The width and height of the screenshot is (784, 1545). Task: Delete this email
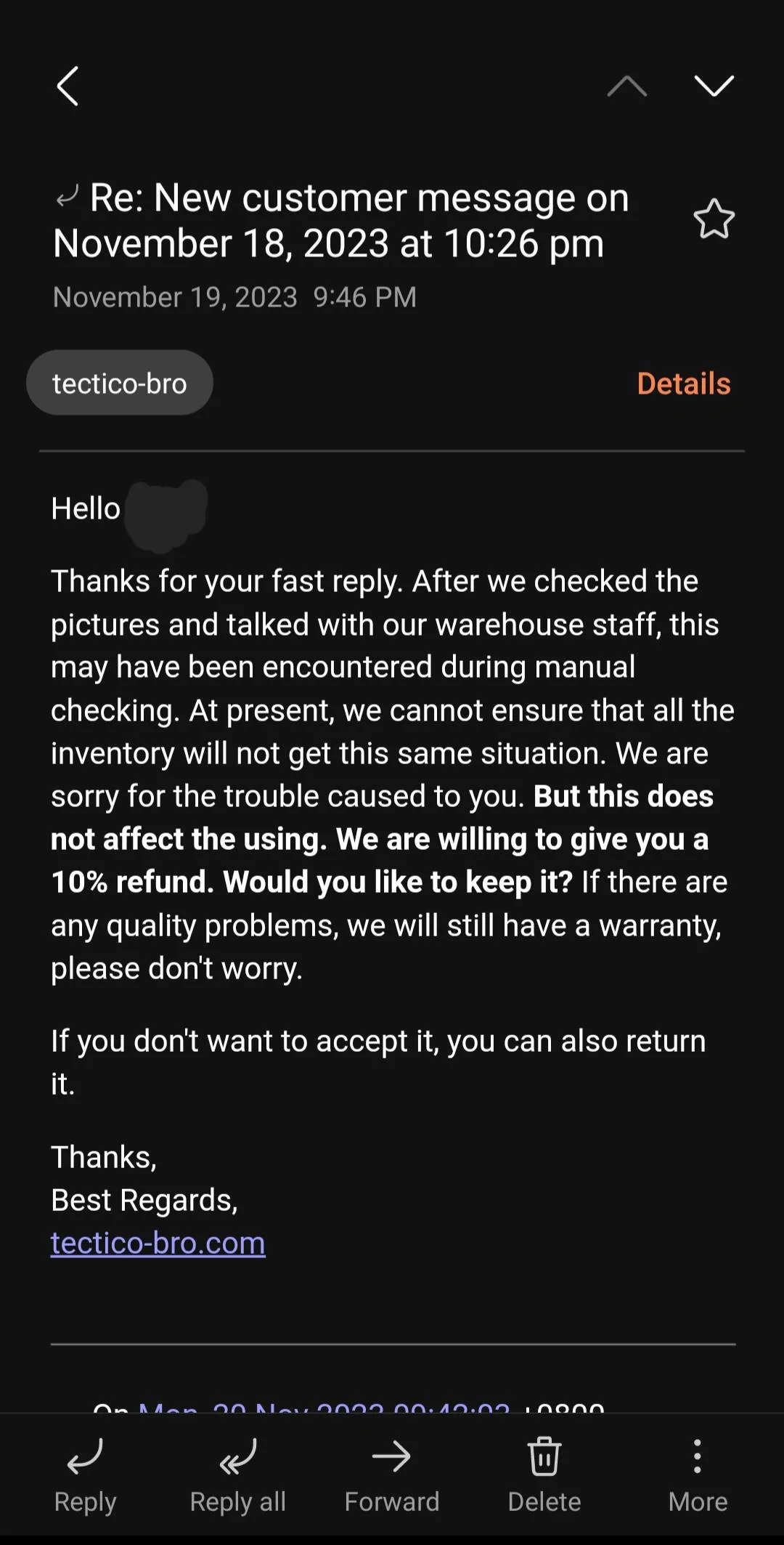[544, 1475]
